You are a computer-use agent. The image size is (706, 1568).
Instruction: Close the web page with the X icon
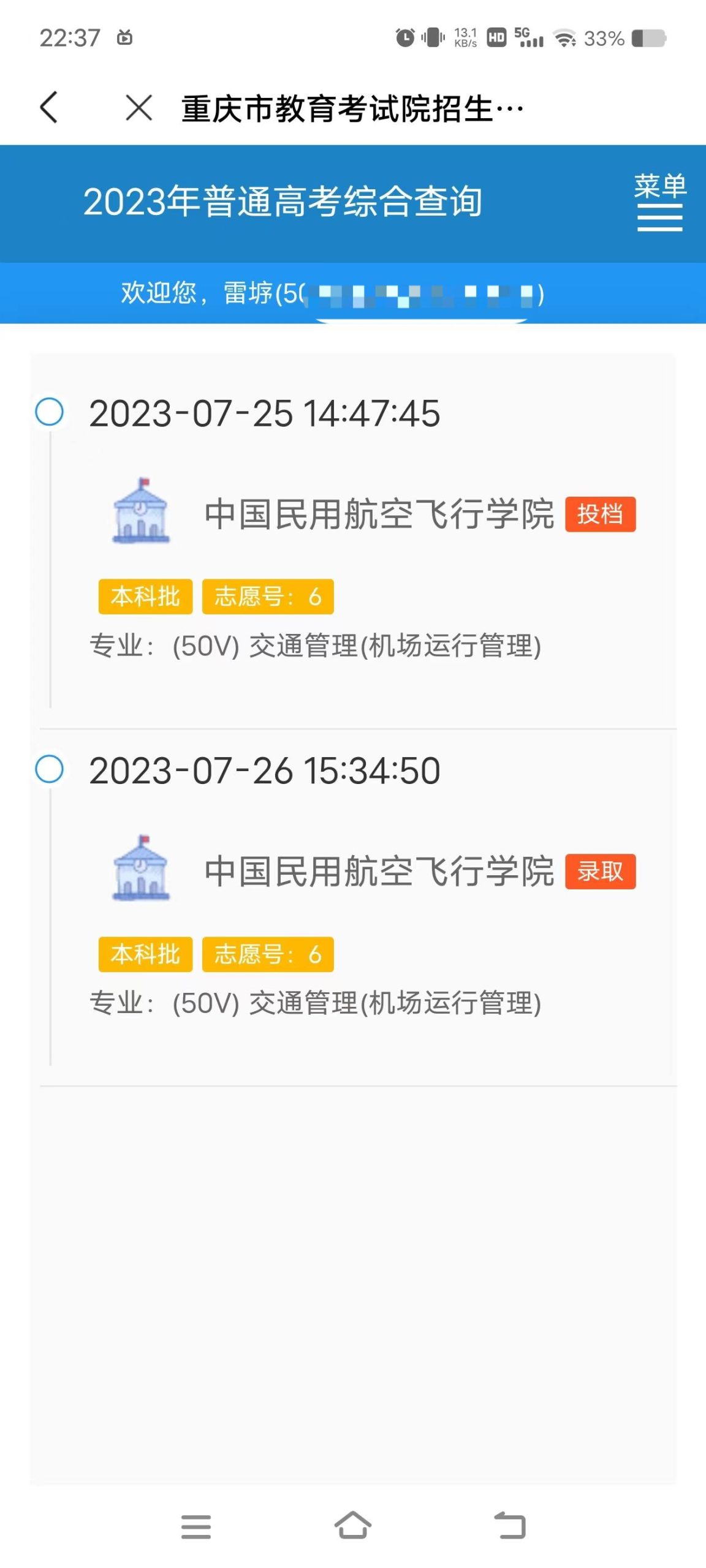click(139, 108)
